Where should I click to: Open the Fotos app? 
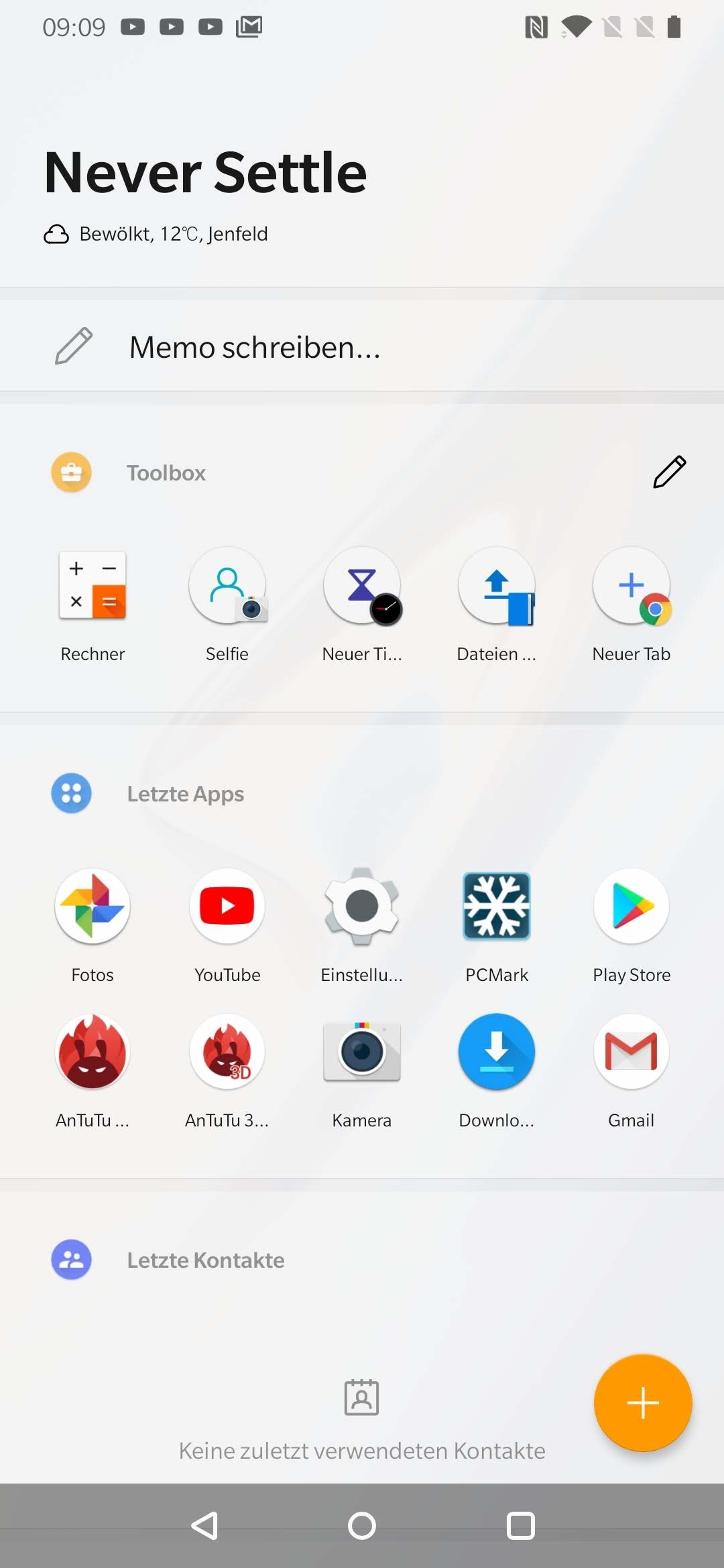pos(93,907)
